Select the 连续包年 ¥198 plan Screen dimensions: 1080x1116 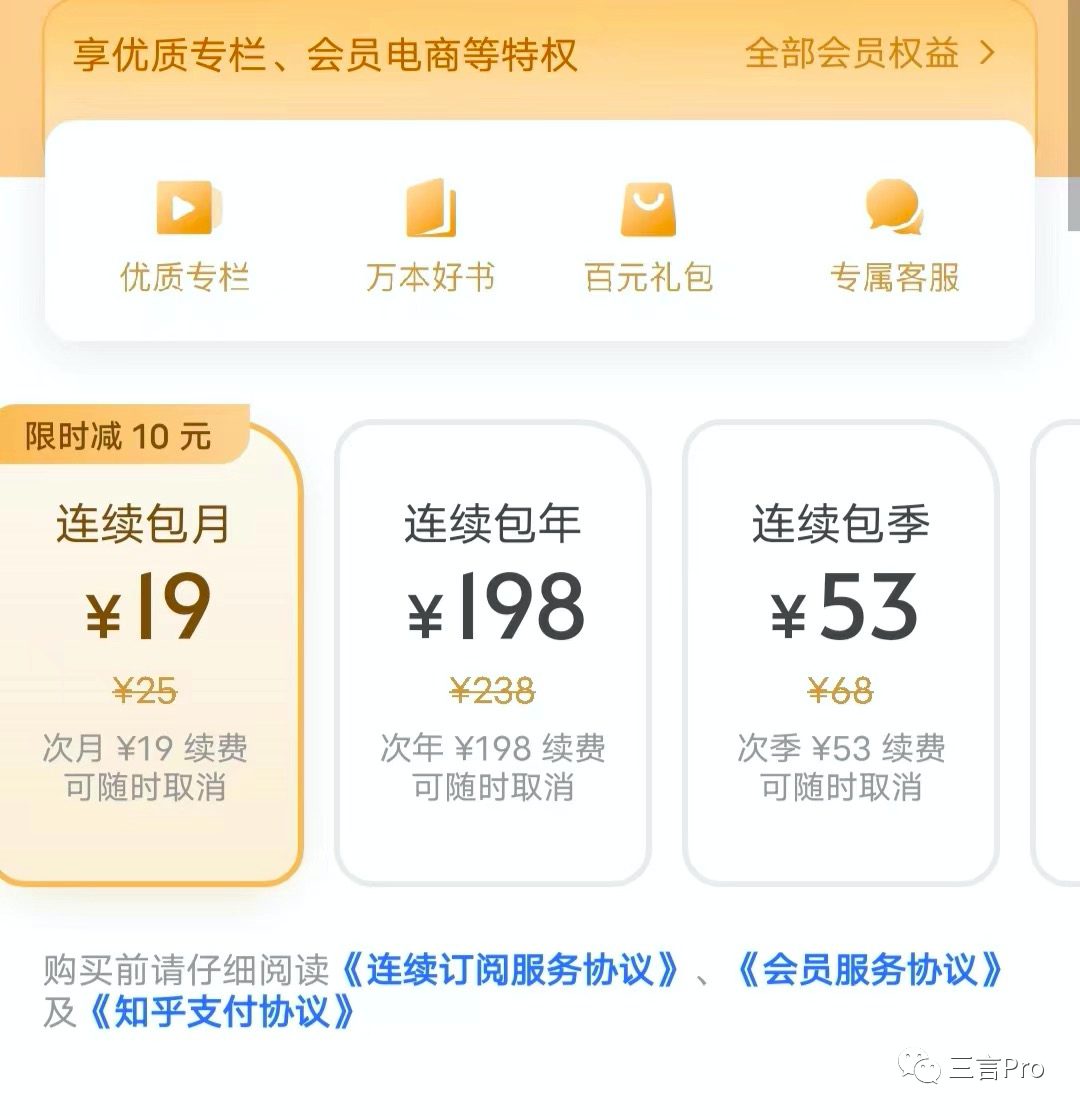pyautogui.click(x=492, y=650)
